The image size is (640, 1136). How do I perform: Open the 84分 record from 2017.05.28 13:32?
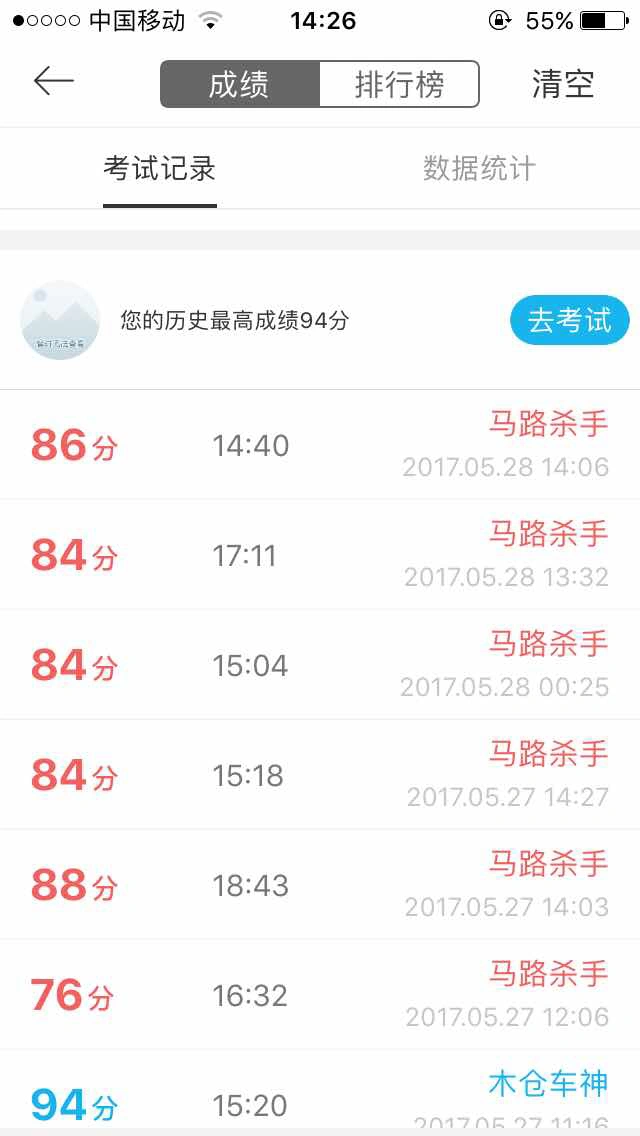click(x=320, y=555)
